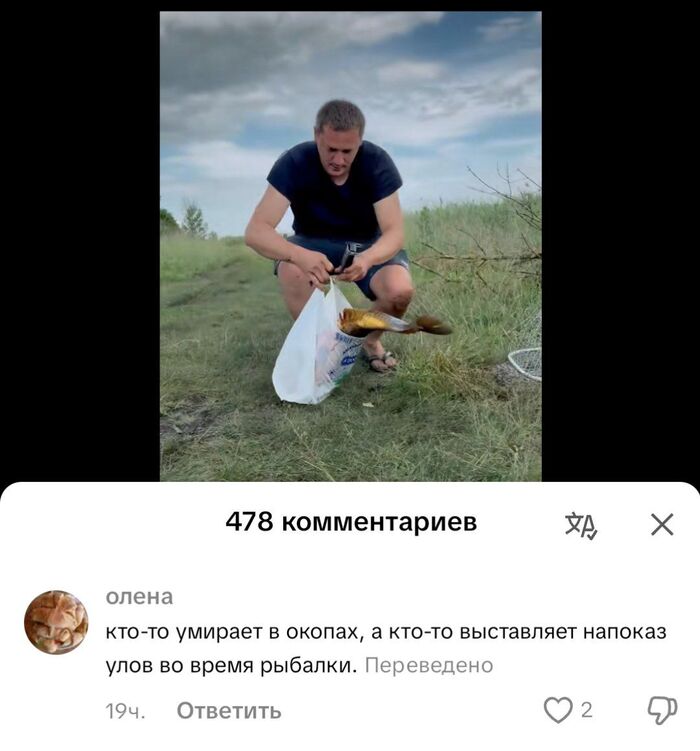Dislike олена's comment
Viewport: 700px width, 751px height.
tap(661, 710)
